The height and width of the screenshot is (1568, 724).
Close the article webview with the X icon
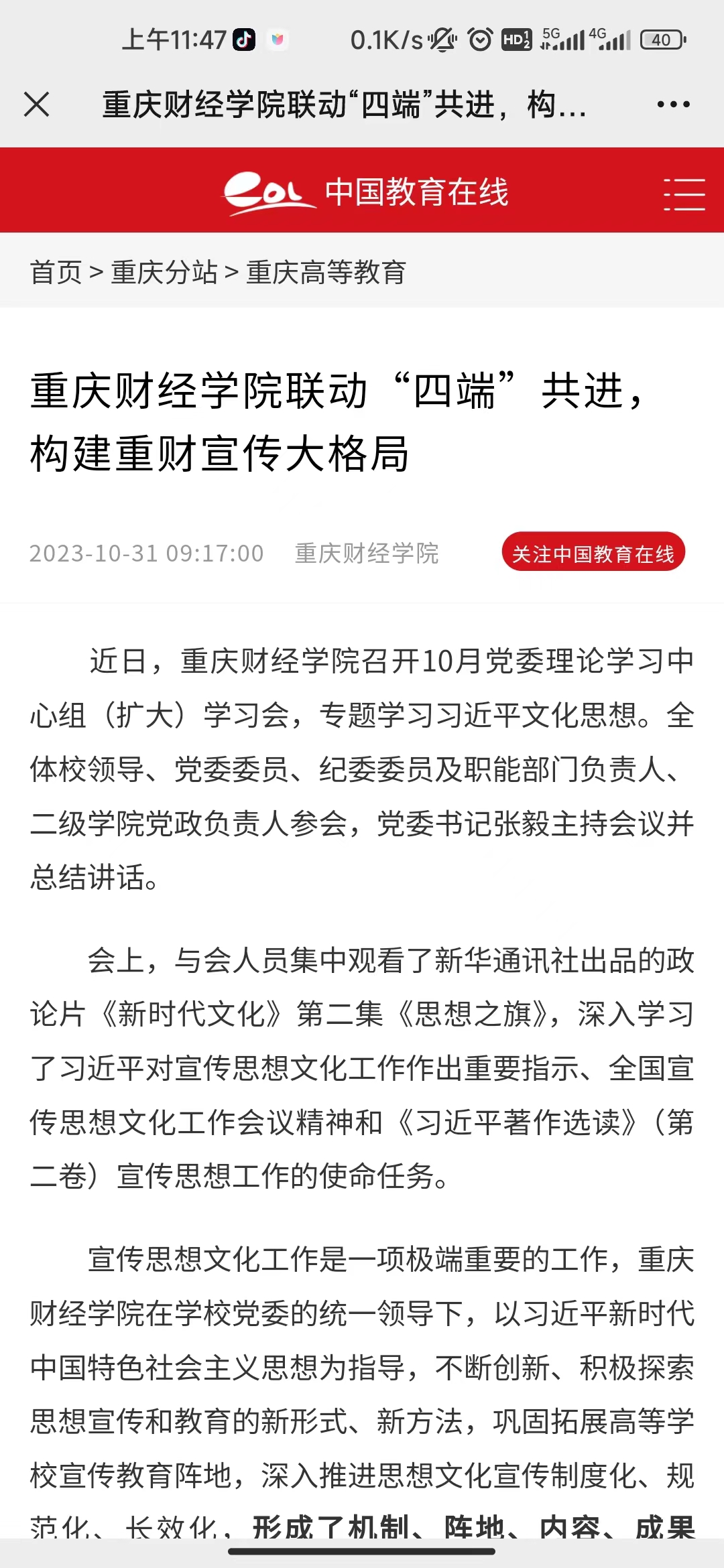36,105
